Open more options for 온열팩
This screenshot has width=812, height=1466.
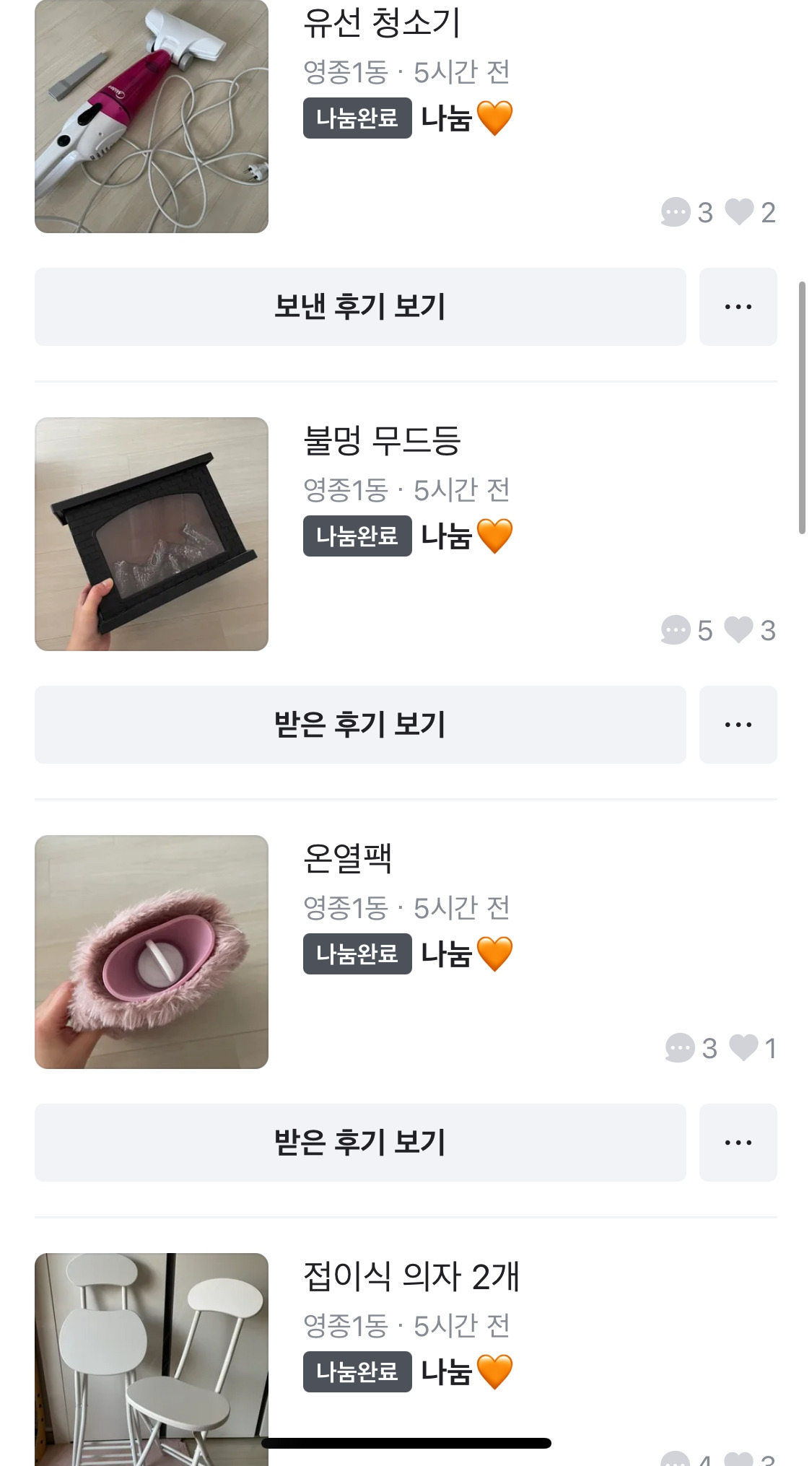(x=738, y=1143)
